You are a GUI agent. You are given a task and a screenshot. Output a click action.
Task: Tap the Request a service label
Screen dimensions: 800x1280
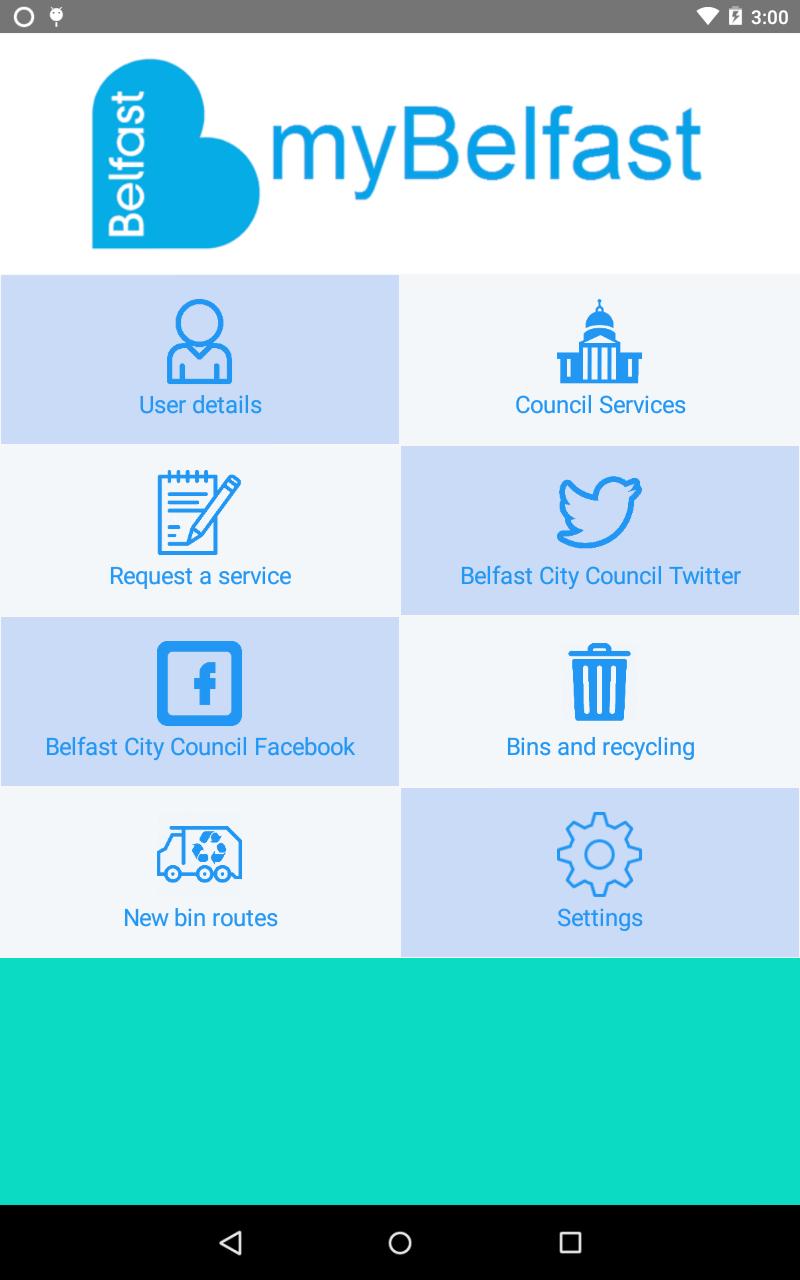point(200,576)
